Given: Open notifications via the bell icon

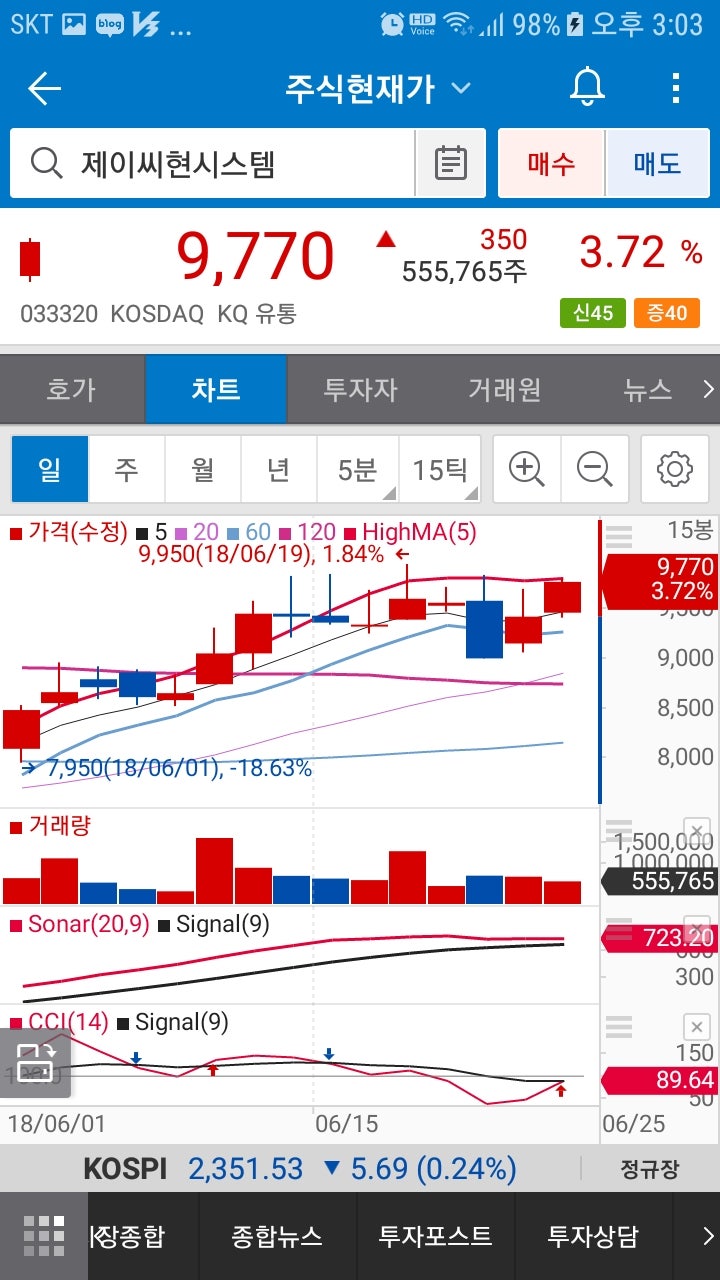Looking at the screenshot, I should pyautogui.click(x=586, y=88).
